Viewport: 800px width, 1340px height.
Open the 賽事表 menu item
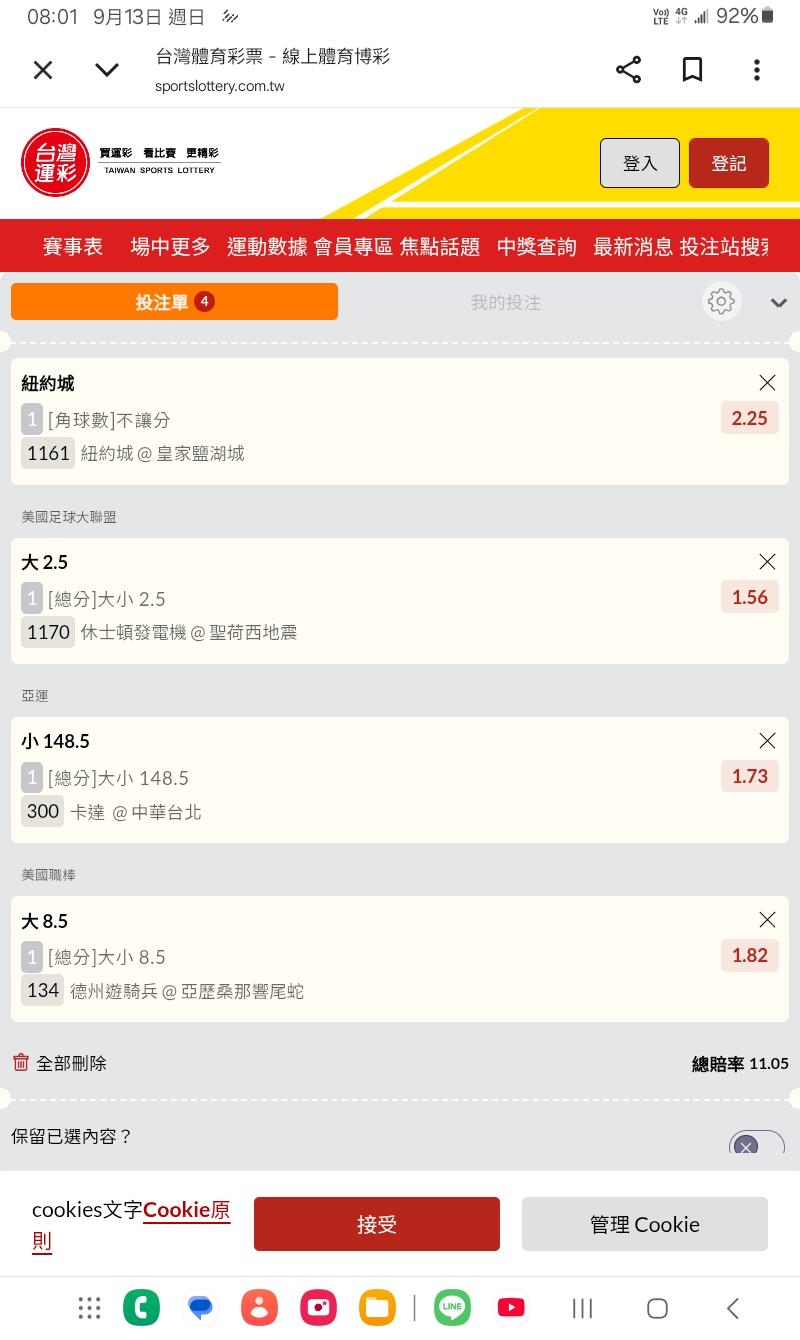(x=73, y=246)
